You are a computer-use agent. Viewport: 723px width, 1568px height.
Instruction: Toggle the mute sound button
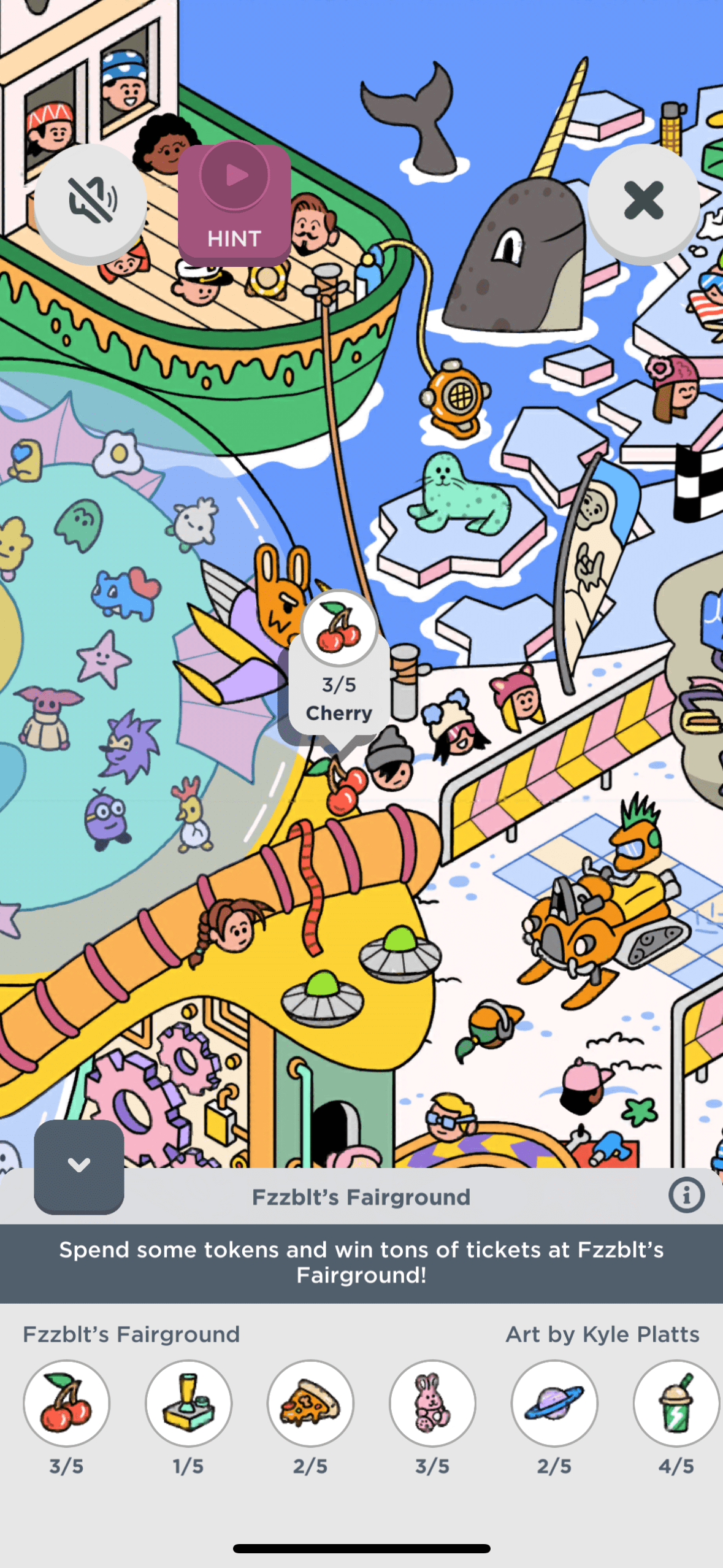[x=90, y=201]
